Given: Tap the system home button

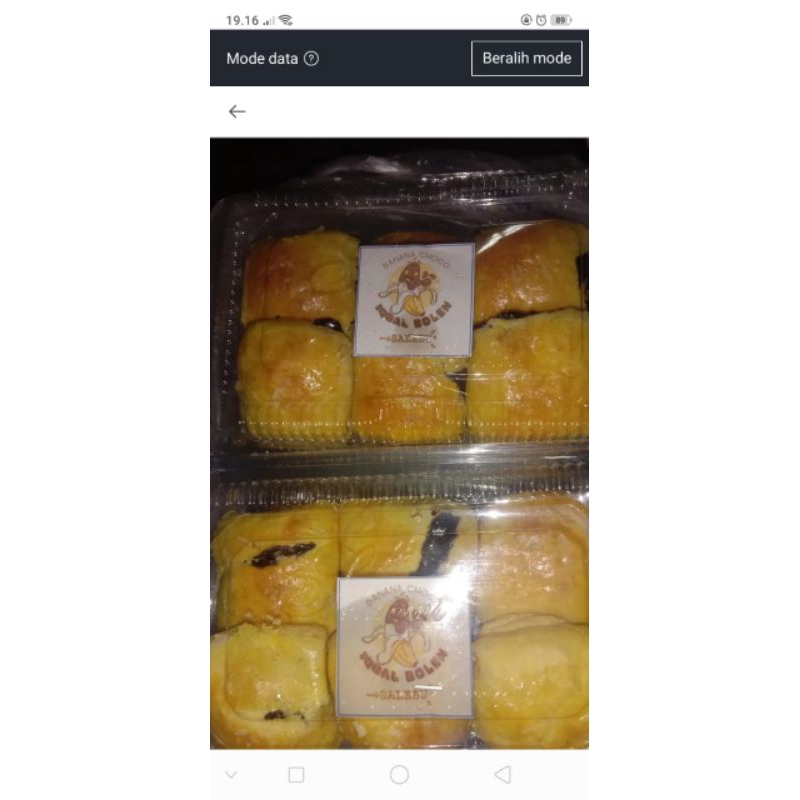Looking at the screenshot, I should (x=399, y=774).
